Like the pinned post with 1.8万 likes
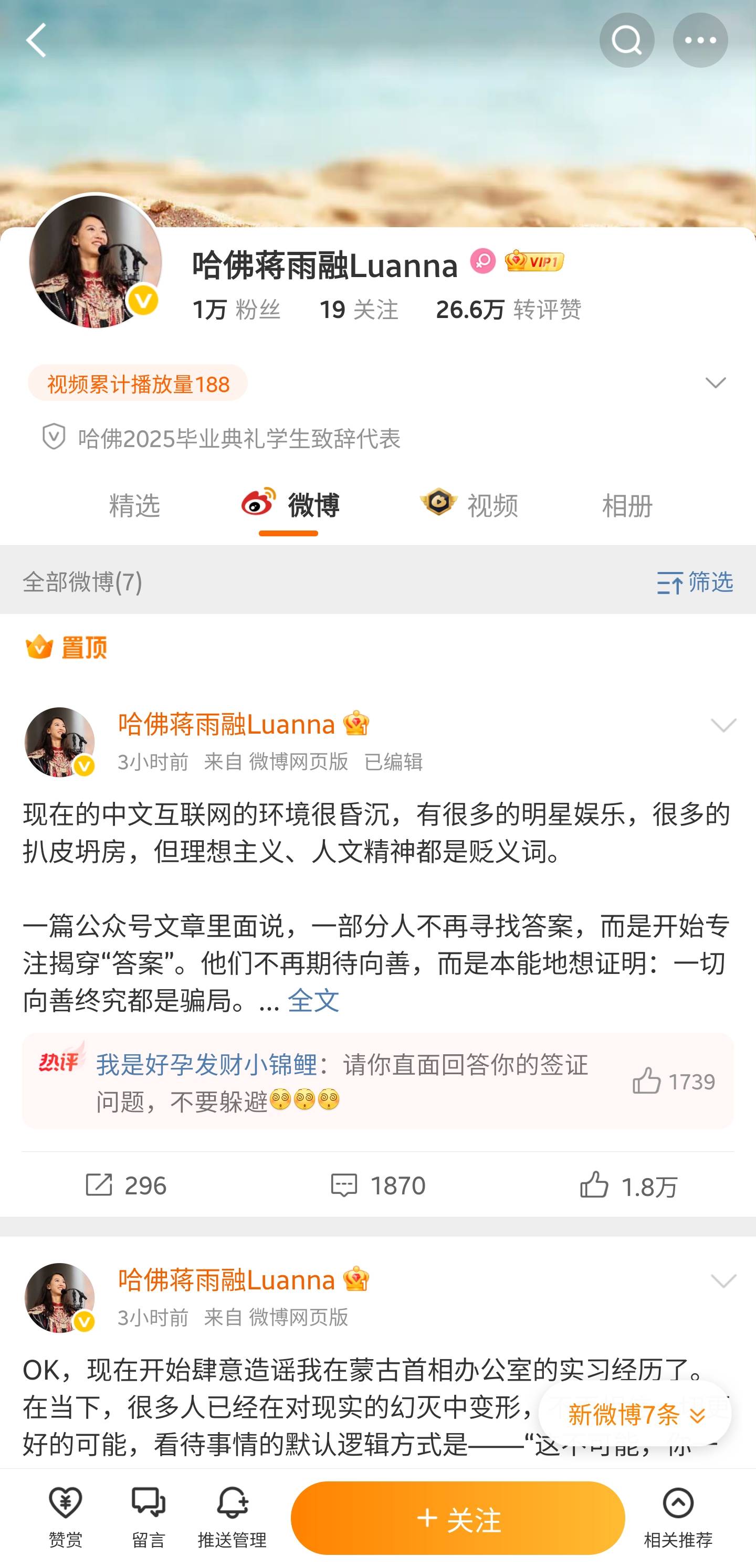 click(x=628, y=1185)
